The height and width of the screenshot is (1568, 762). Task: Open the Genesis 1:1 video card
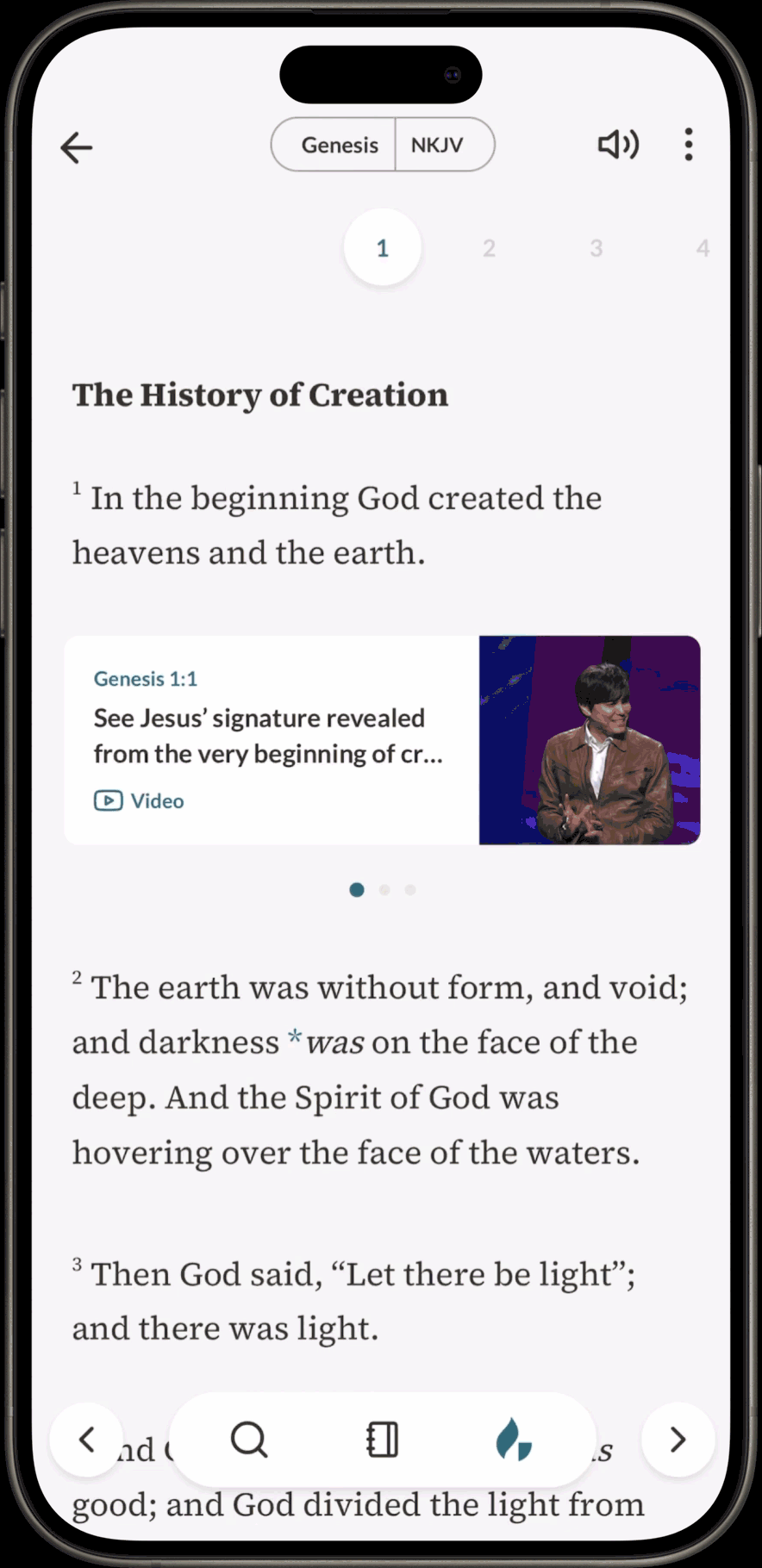coord(382,740)
